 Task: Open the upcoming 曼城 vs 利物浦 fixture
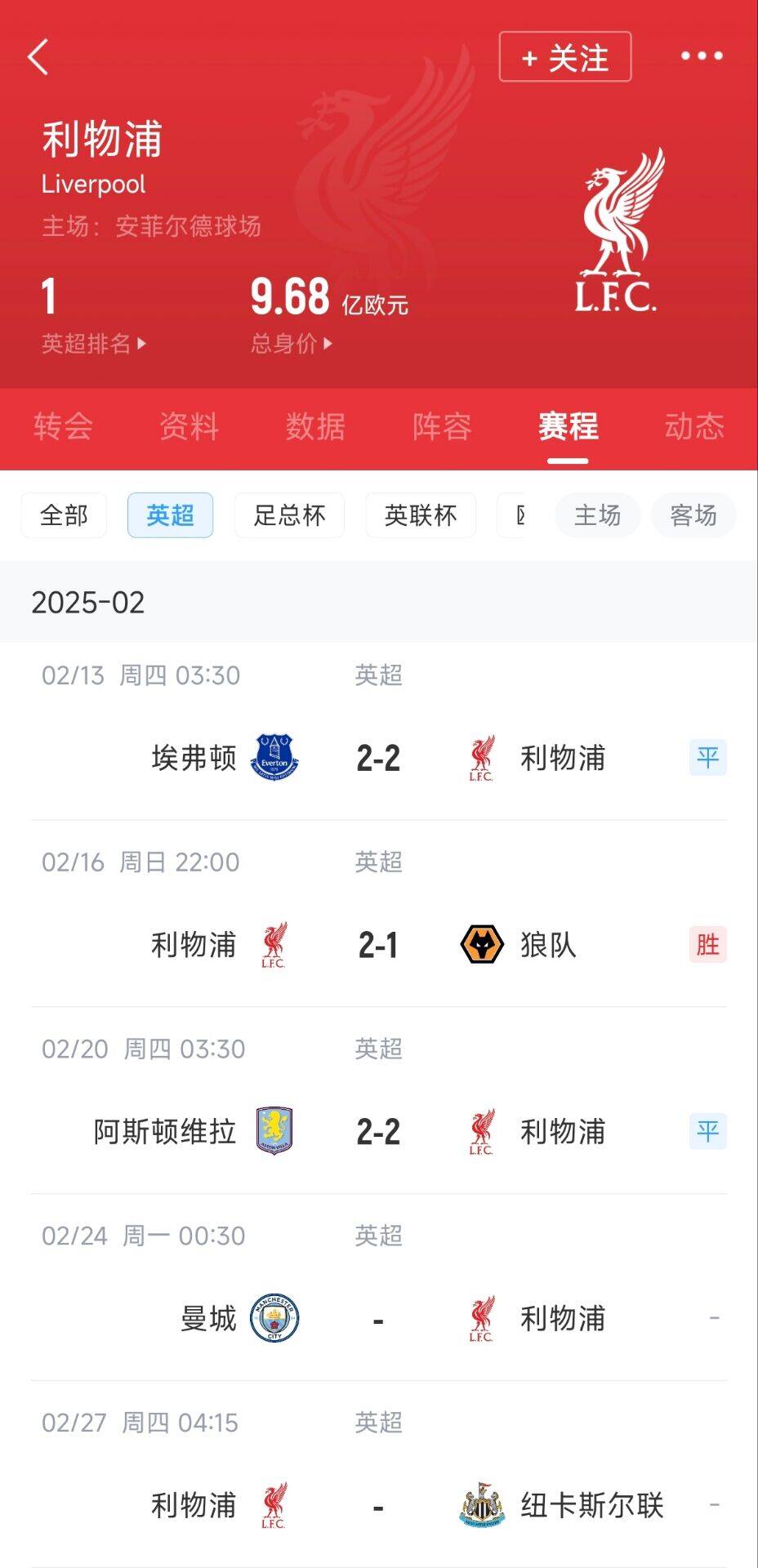[378, 1319]
